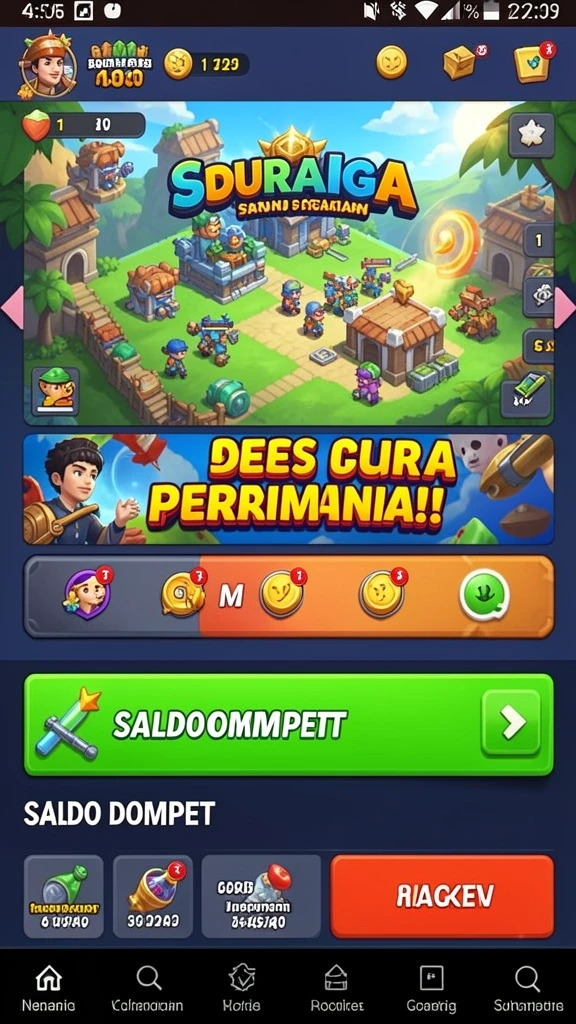Tap the red RIACKEV button

(442, 896)
